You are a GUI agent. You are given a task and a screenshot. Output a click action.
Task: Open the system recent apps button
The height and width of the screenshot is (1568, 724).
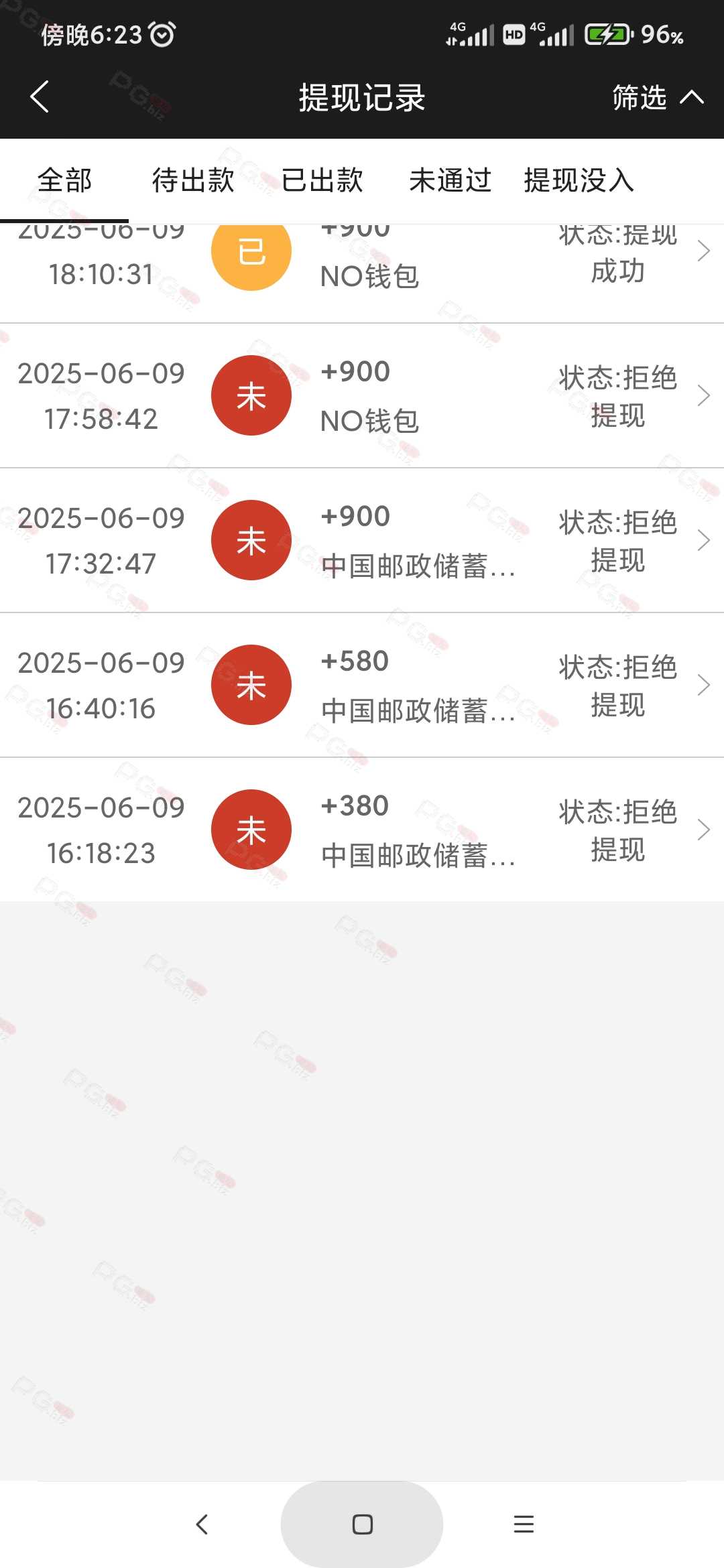[x=524, y=1524]
